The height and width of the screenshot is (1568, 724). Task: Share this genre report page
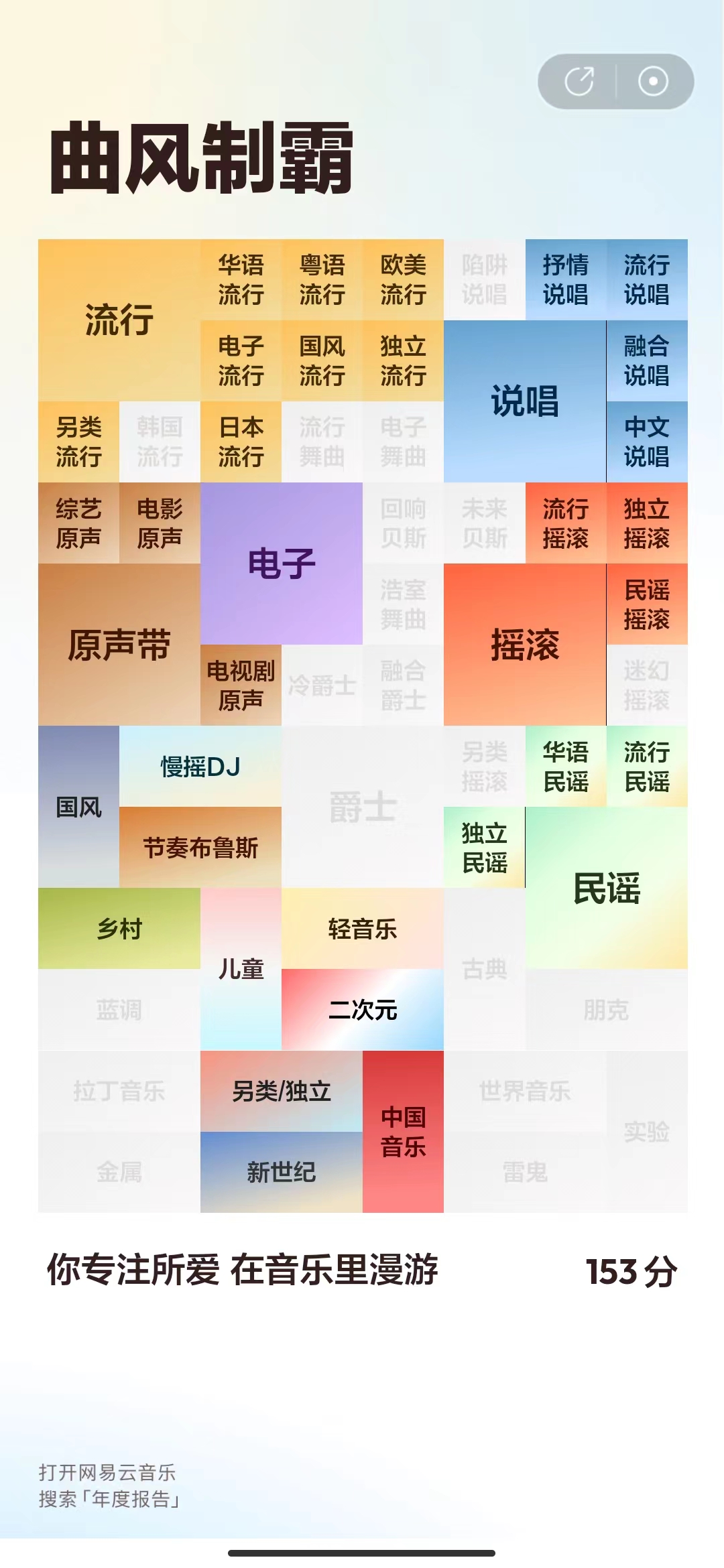[x=579, y=82]
